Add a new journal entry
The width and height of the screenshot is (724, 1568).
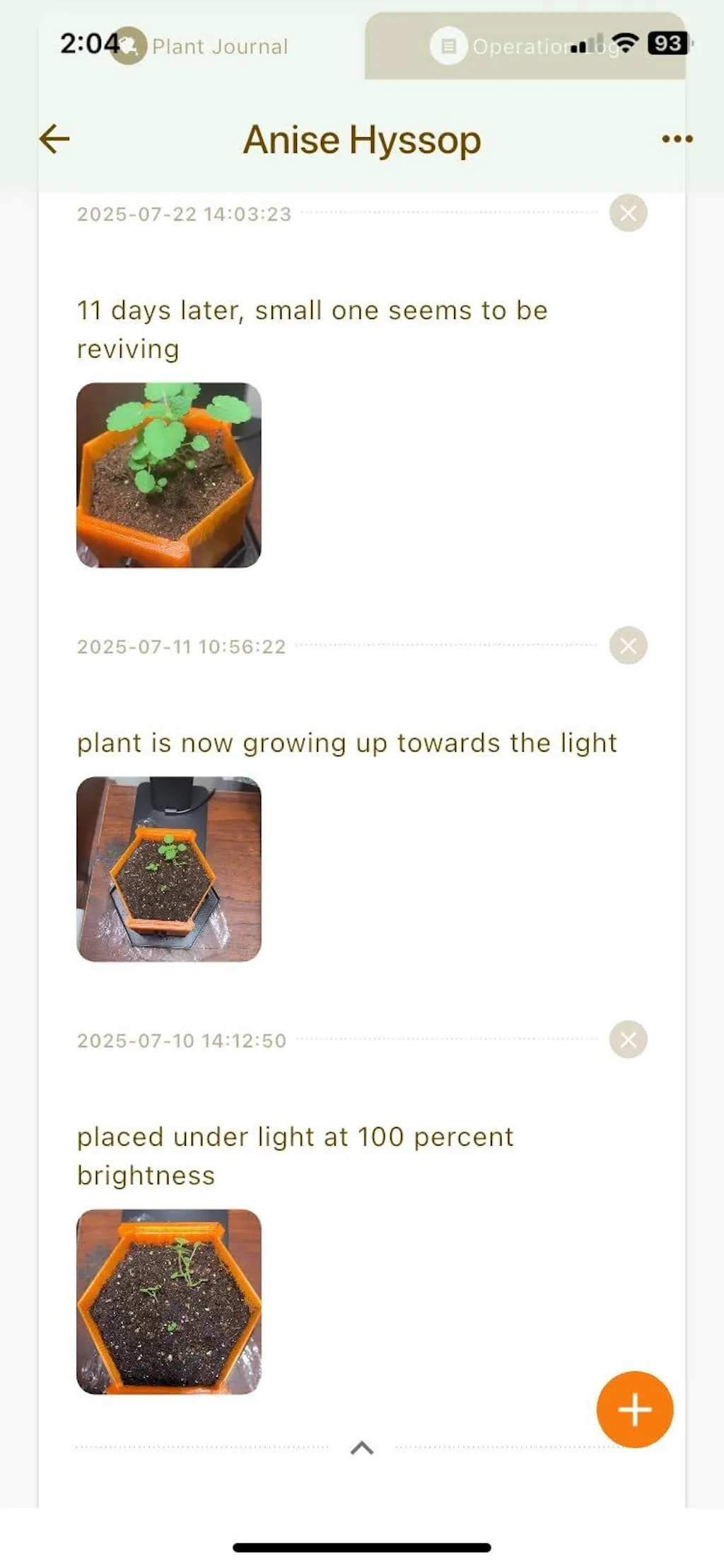(x=634, y=1410)
